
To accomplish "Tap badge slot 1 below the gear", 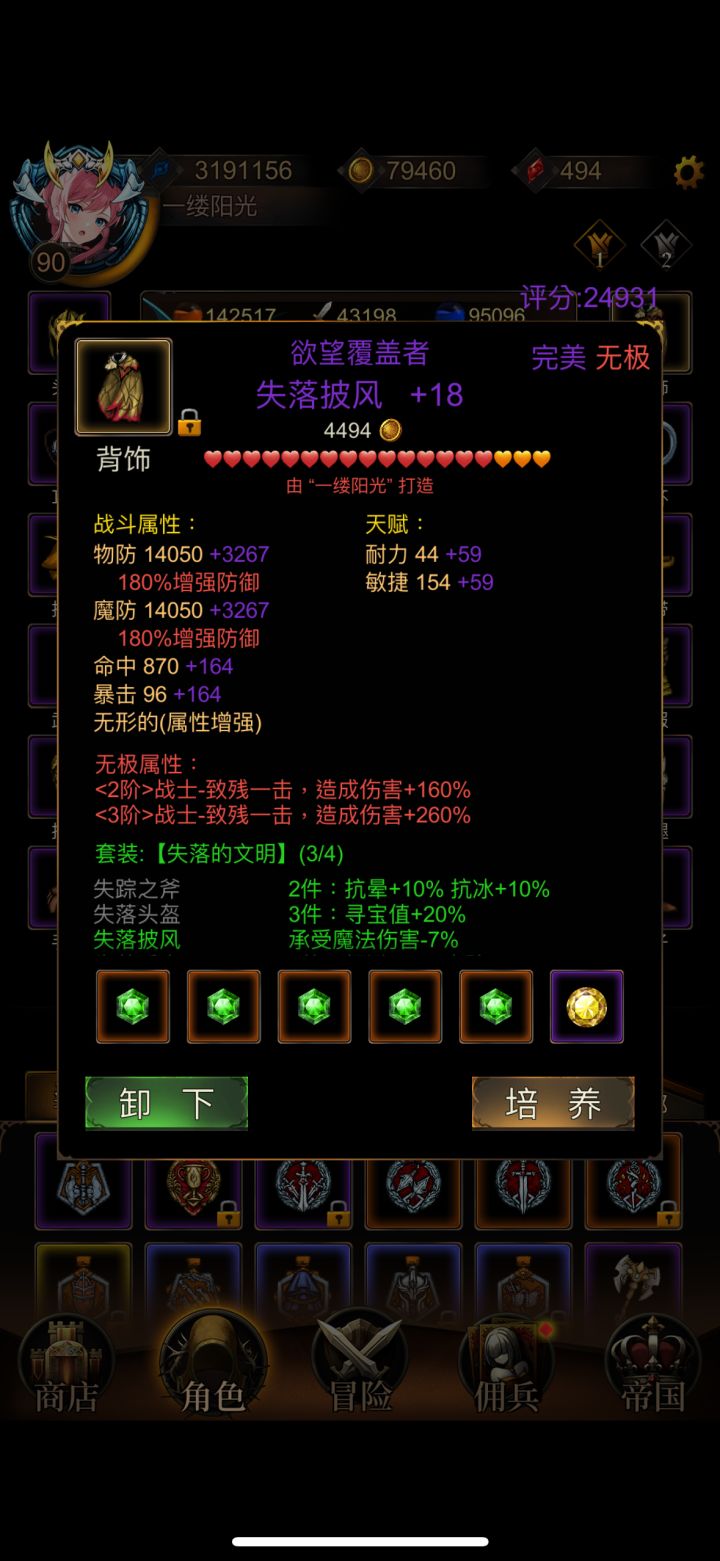I will point(601,245).
